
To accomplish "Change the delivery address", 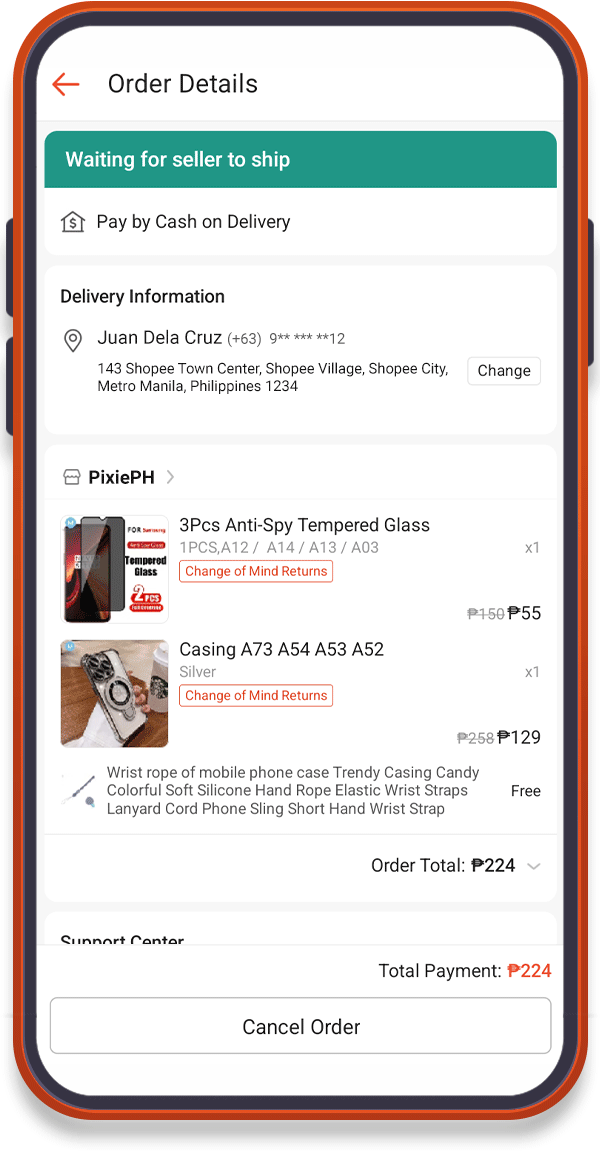I will pos(503,371).
